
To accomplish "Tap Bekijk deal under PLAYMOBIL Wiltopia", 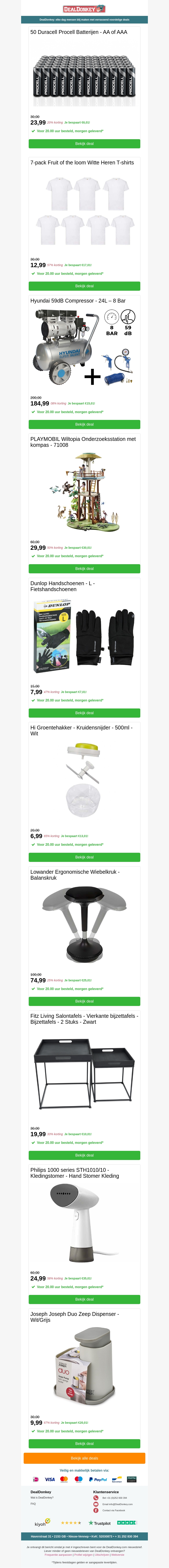I will 84,568.
